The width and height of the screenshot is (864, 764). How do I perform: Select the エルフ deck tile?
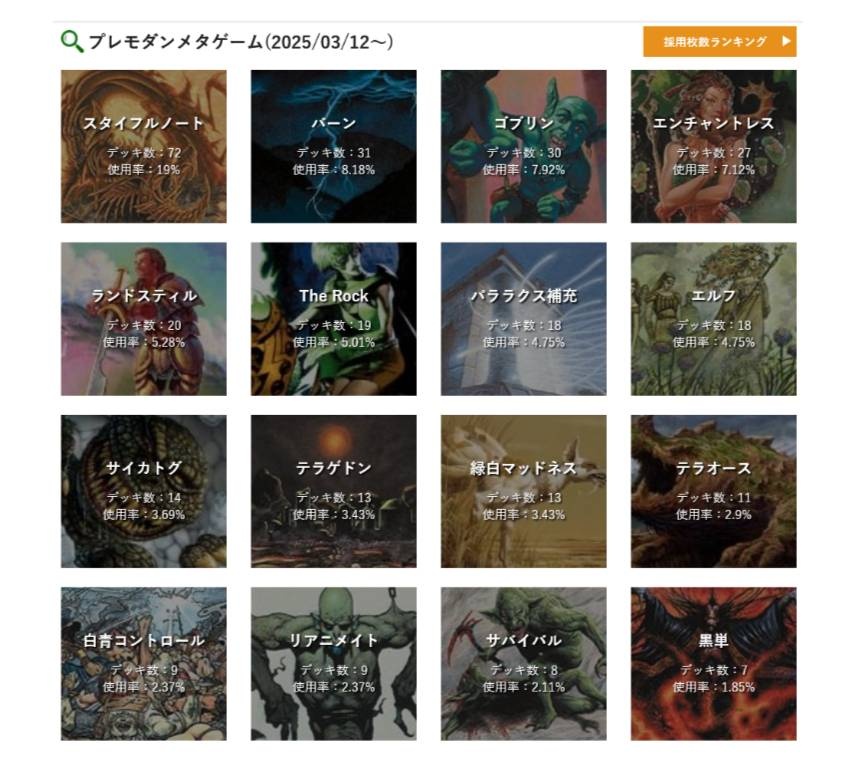pos(713,319)
